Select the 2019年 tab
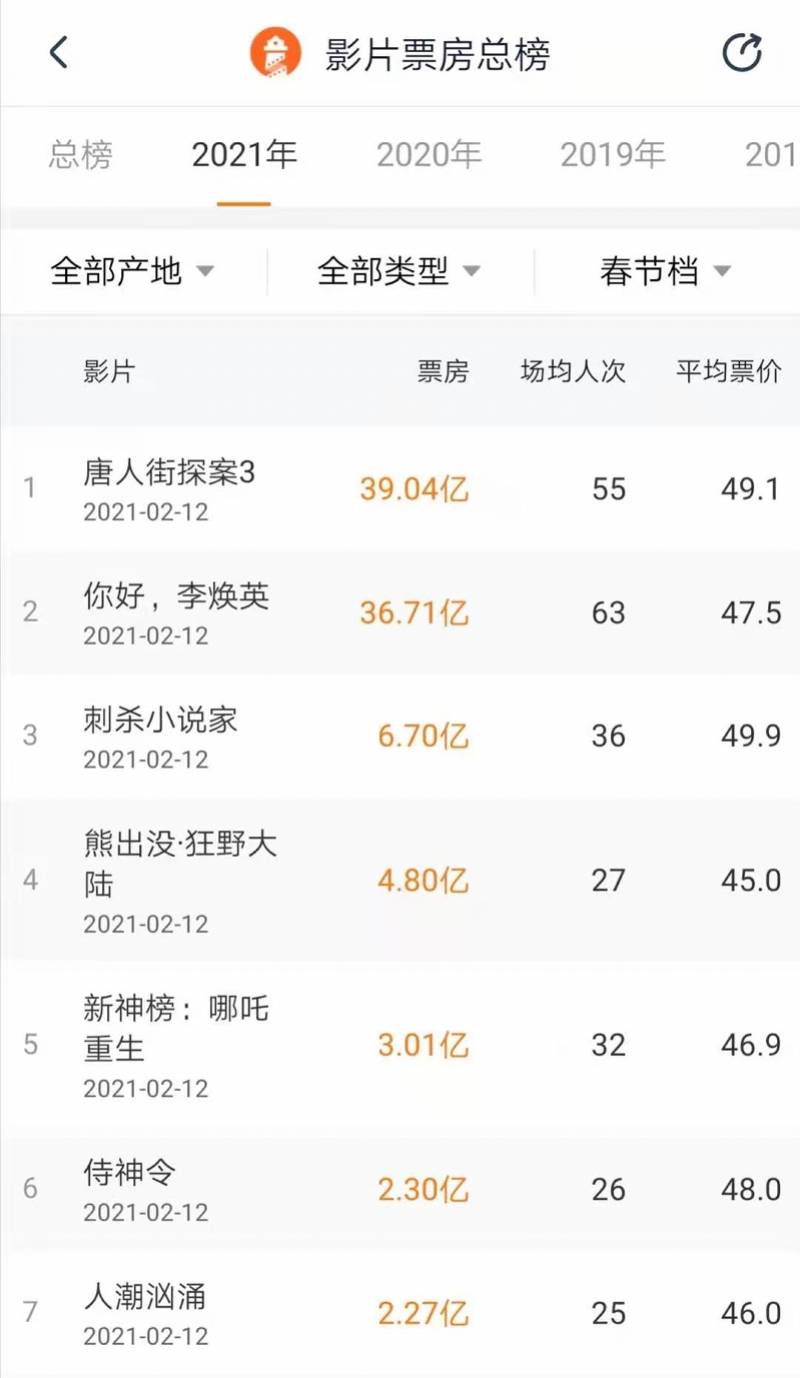800x1378 pixels. (613, 155)
